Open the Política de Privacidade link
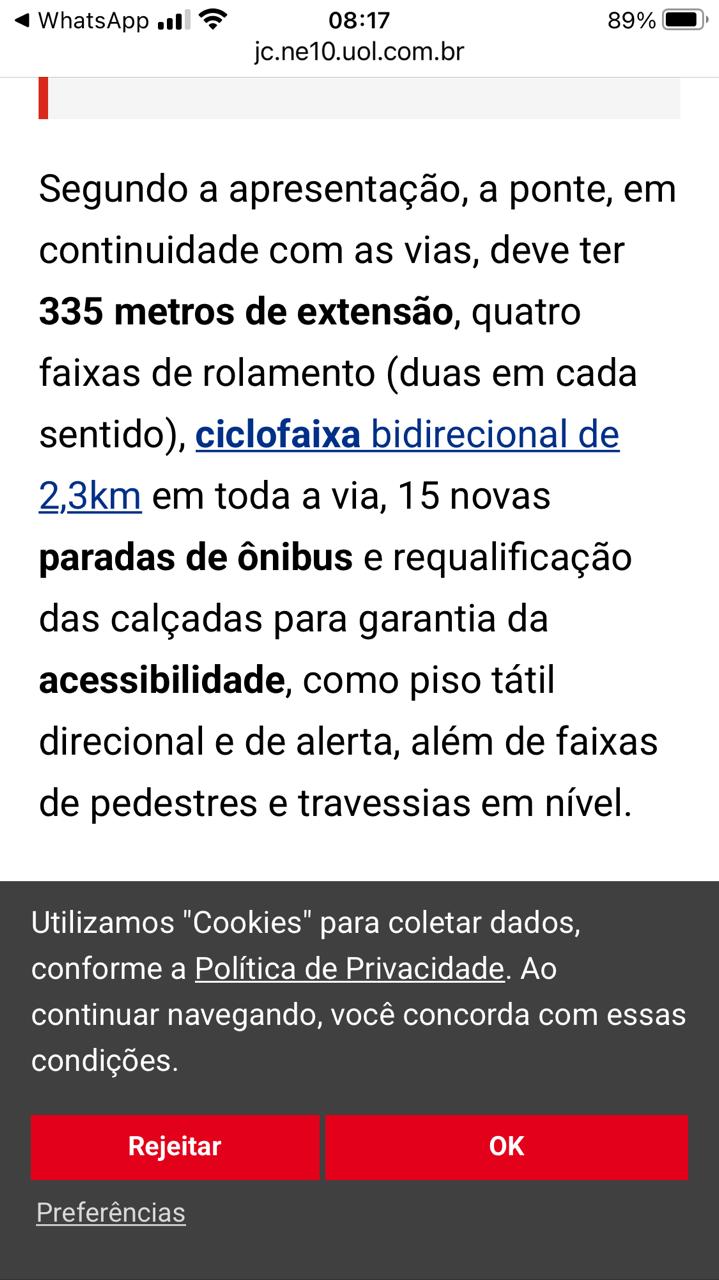 [x=350, y=968]
